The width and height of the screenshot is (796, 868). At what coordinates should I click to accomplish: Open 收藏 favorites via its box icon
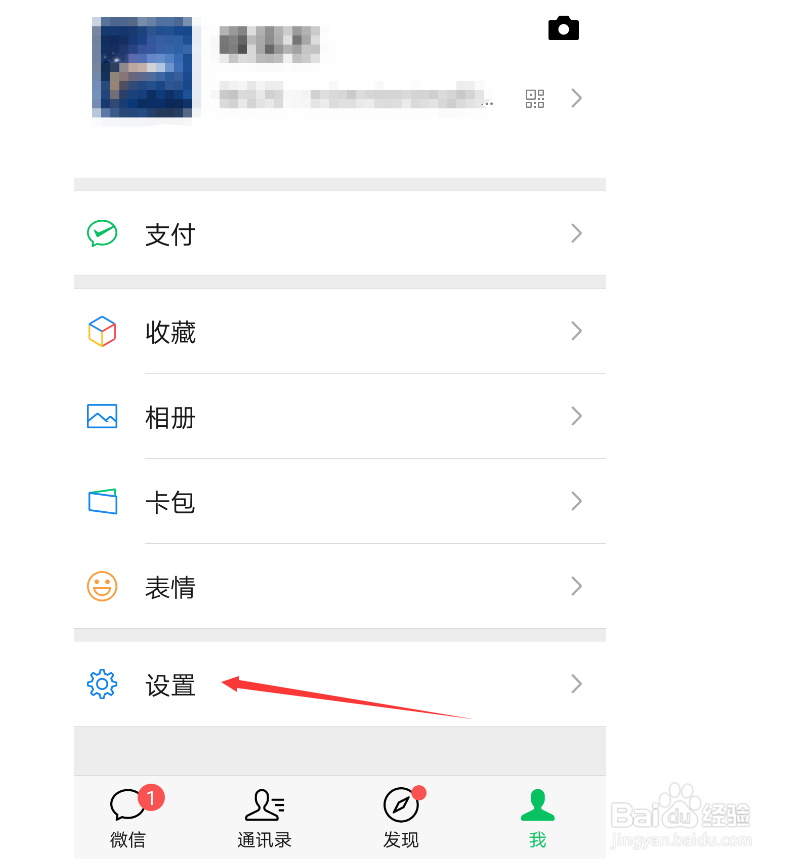[x=102, y=331]
